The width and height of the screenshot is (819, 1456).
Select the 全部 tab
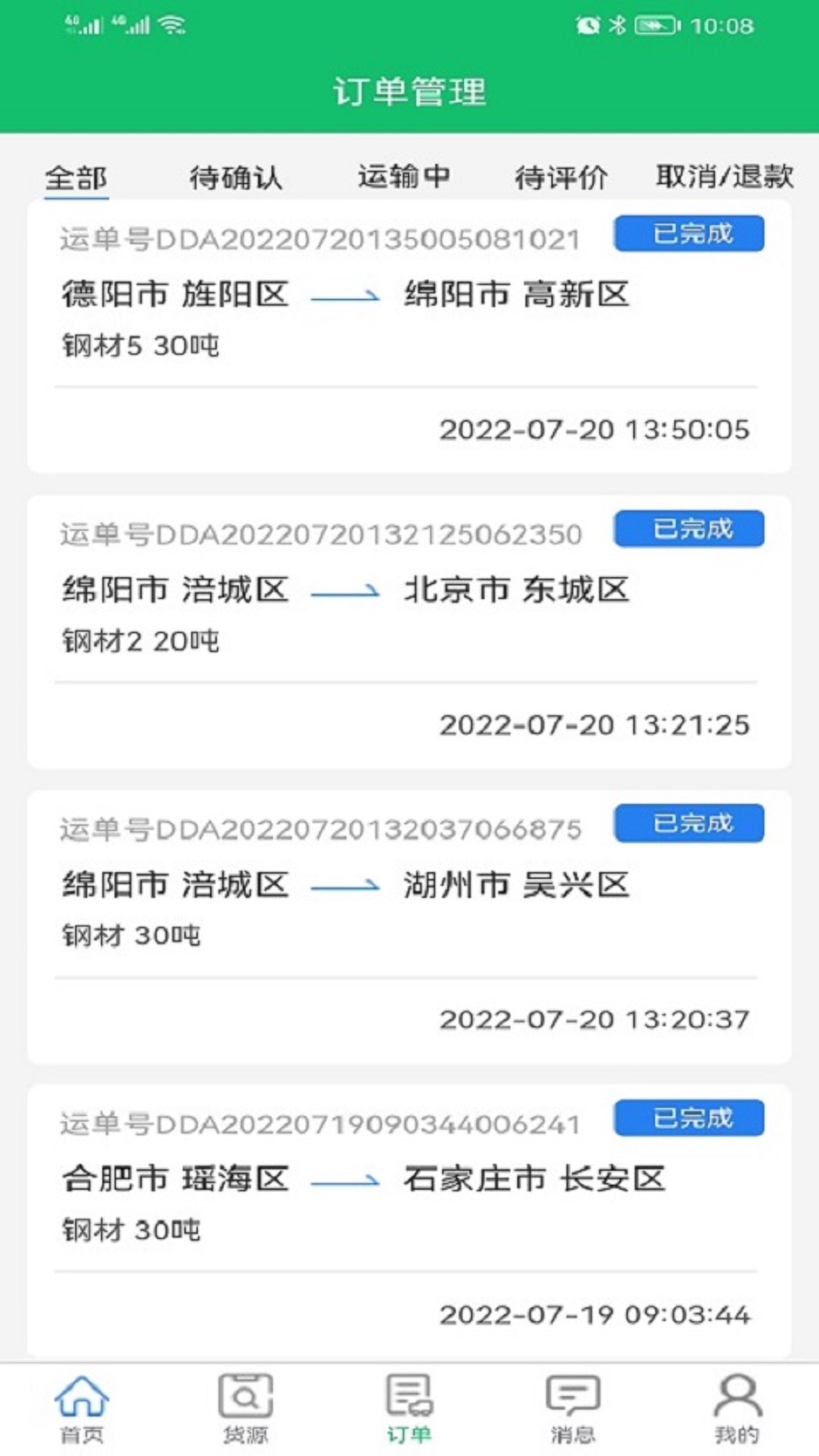76,179
